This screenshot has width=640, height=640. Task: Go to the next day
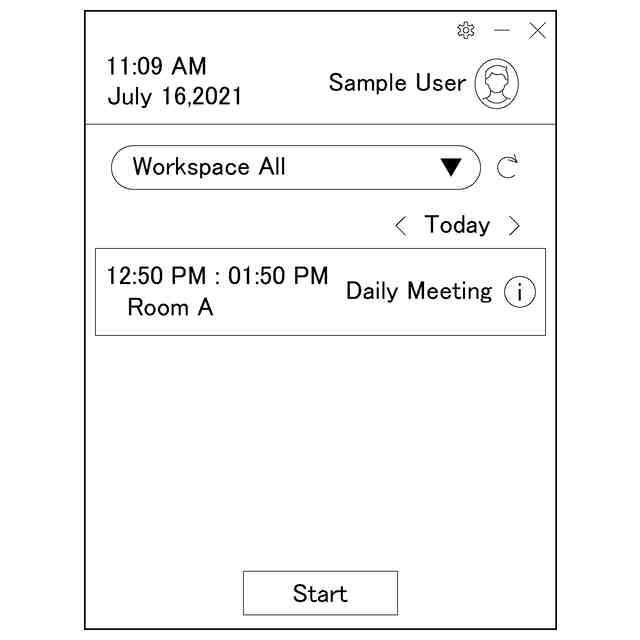click(x=514, y=226)
